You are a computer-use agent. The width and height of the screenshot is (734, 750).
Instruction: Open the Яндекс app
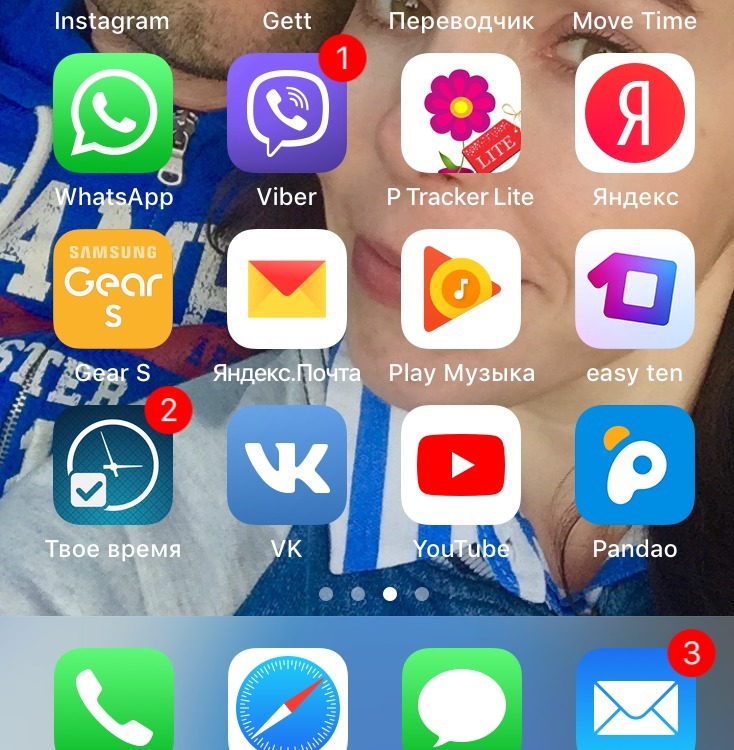coord(635,113)
